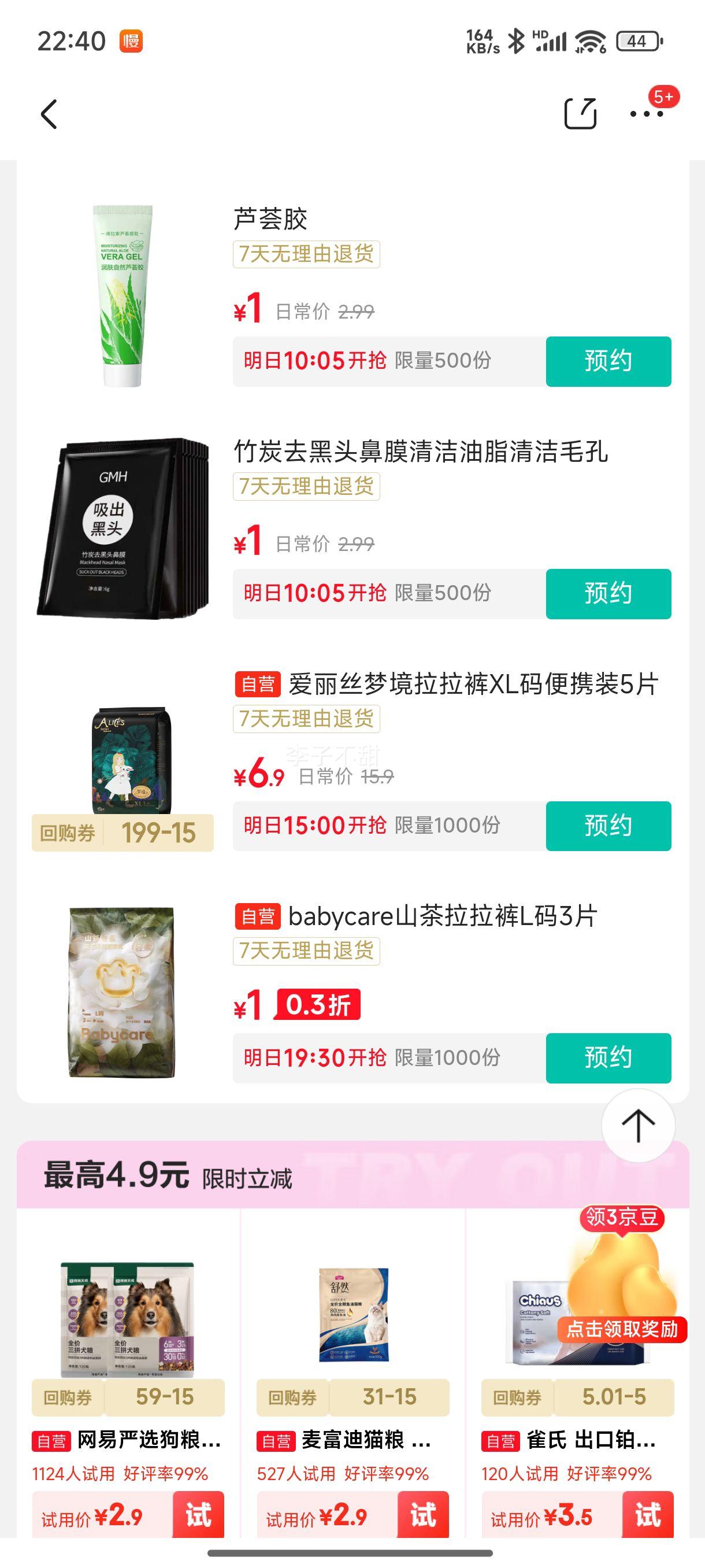Share this page via the share icon

(x=580, y=113)
